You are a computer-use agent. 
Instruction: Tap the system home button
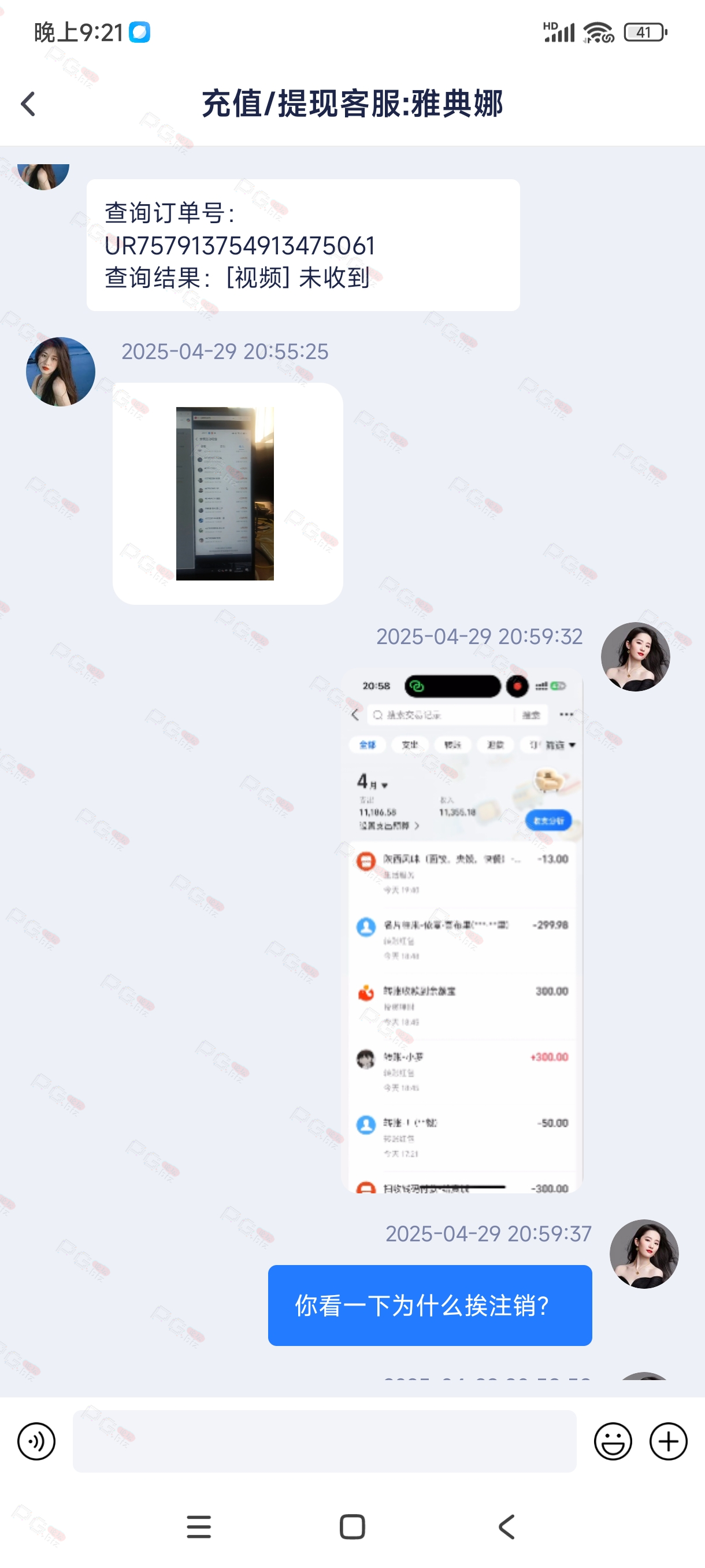(x=352, y=1526)
